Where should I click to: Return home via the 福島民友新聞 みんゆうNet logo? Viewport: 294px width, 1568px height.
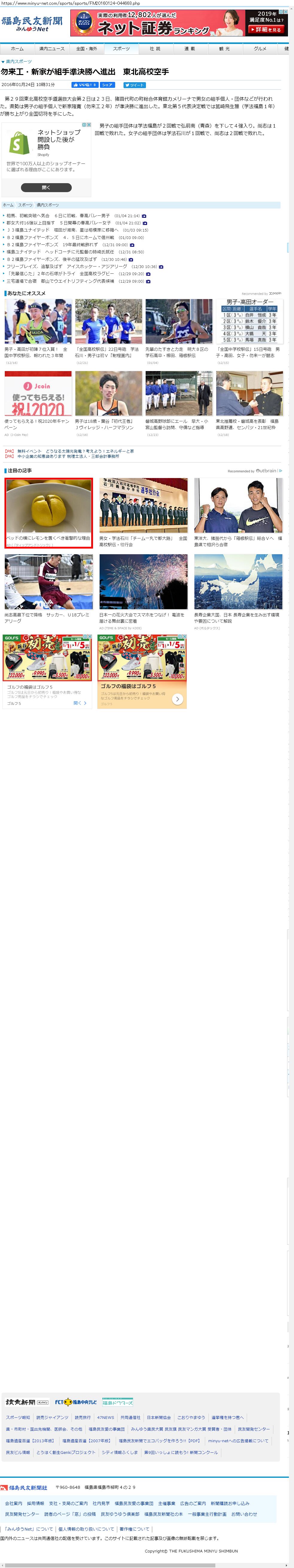tap(32, 23)
